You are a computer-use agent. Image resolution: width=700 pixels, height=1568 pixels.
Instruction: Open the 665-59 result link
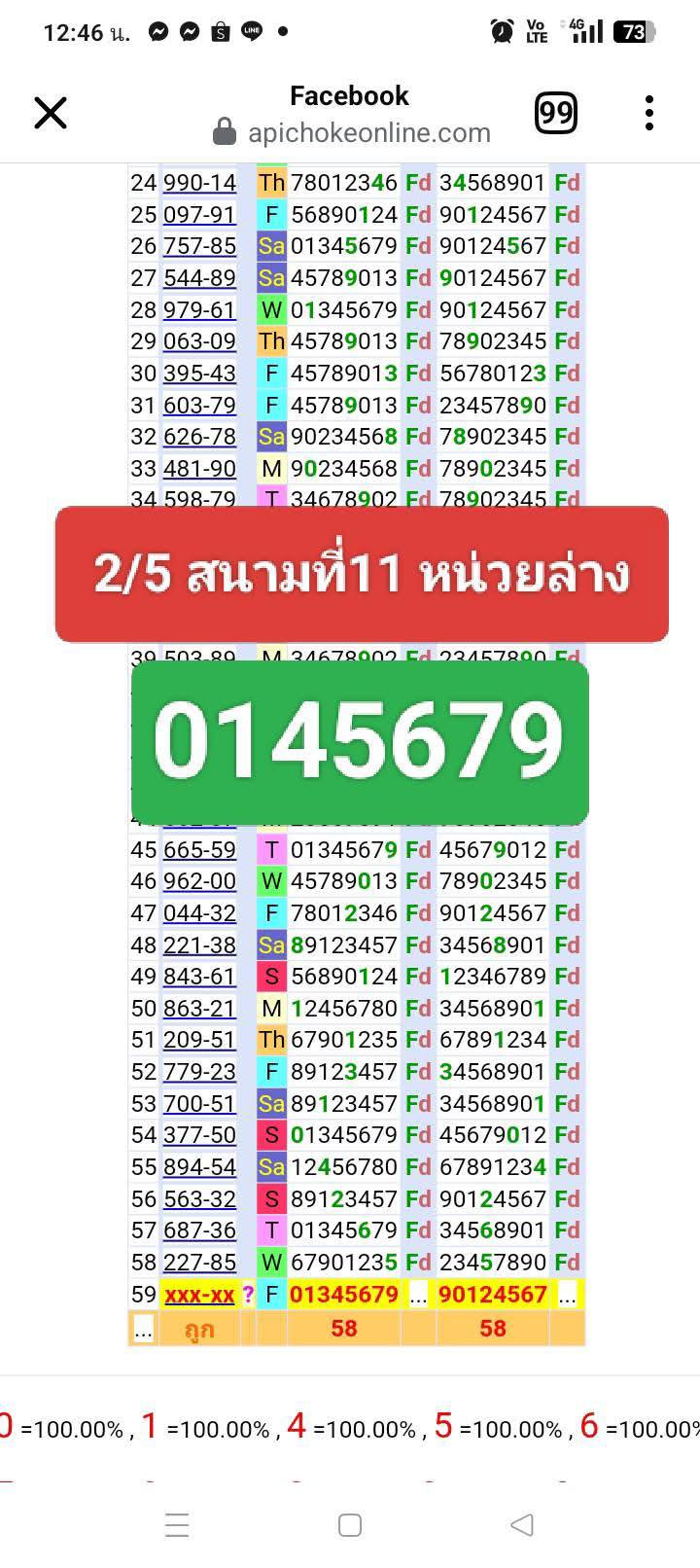[199, 850]
